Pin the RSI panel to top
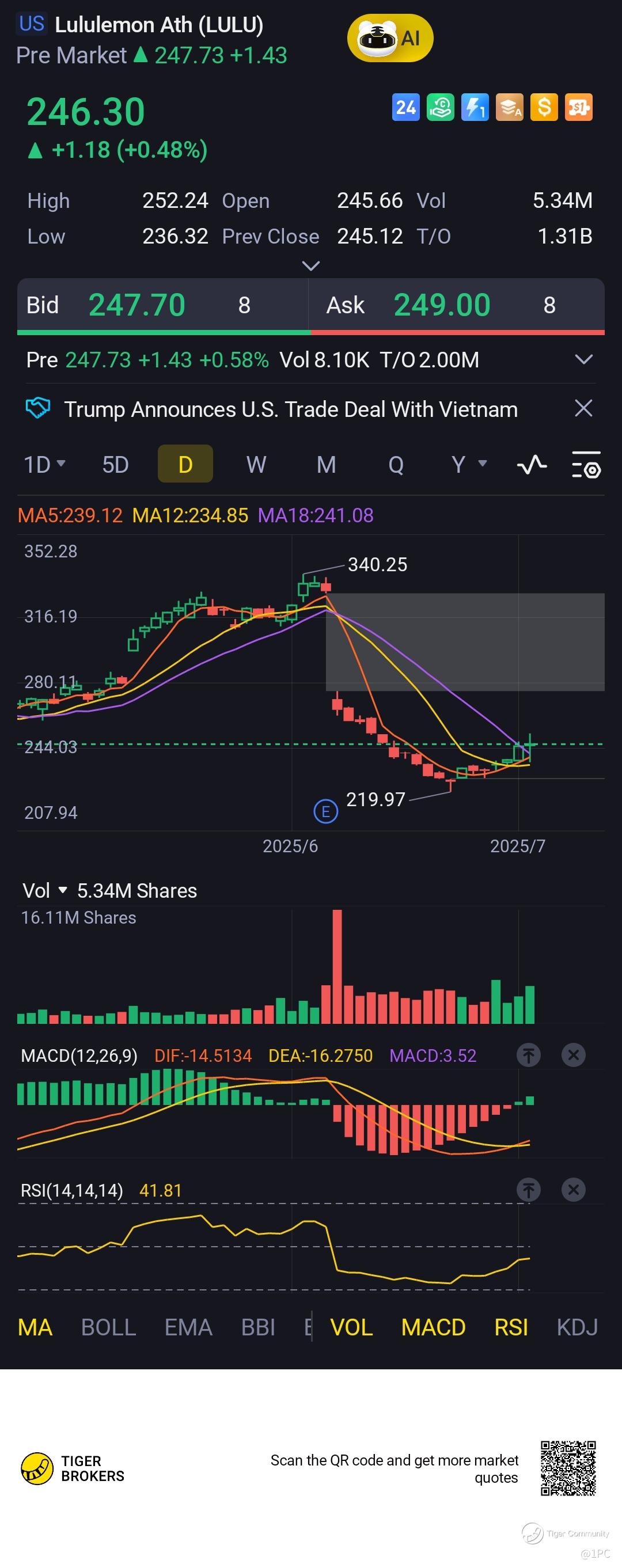This screenshot has height=1568, width=622. (x=528, y=1190)
